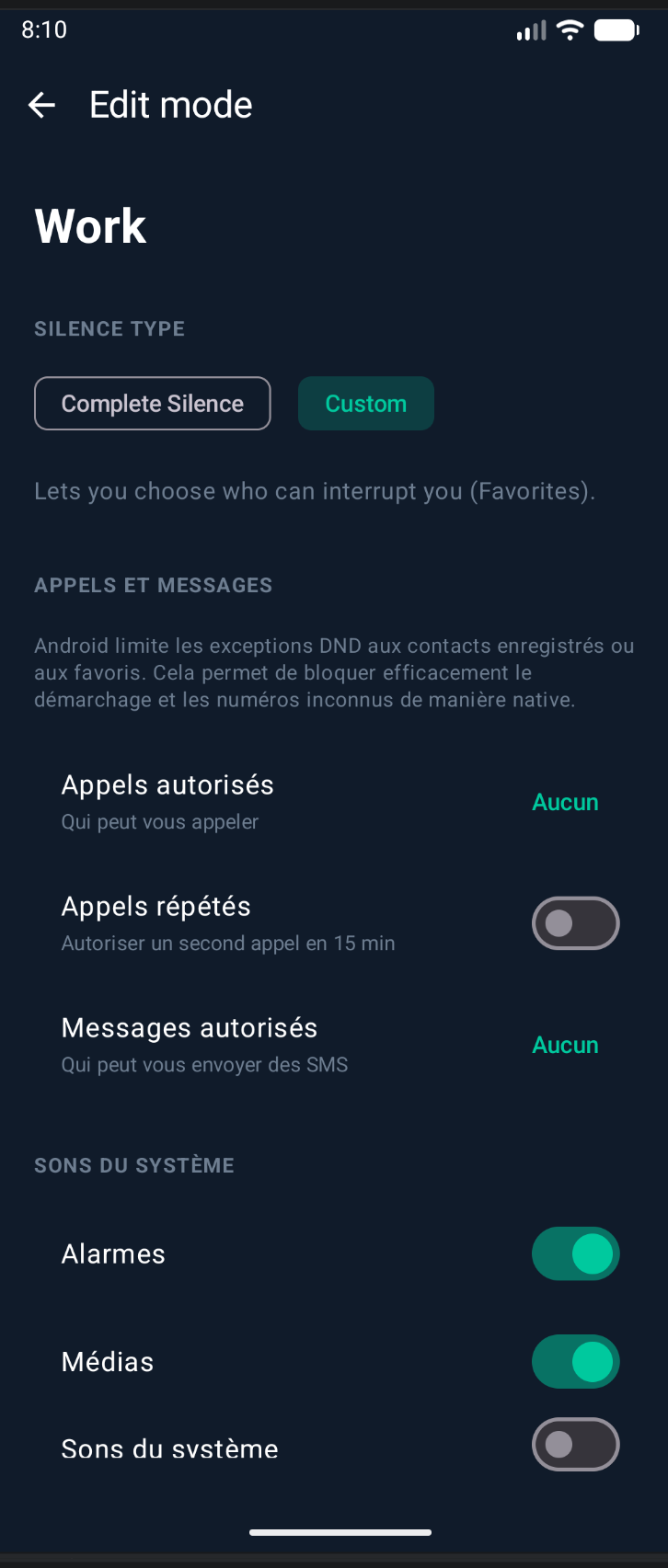Select the Complete Silence option
This screenshot has width=668, height=1568.
coord(152,403)
